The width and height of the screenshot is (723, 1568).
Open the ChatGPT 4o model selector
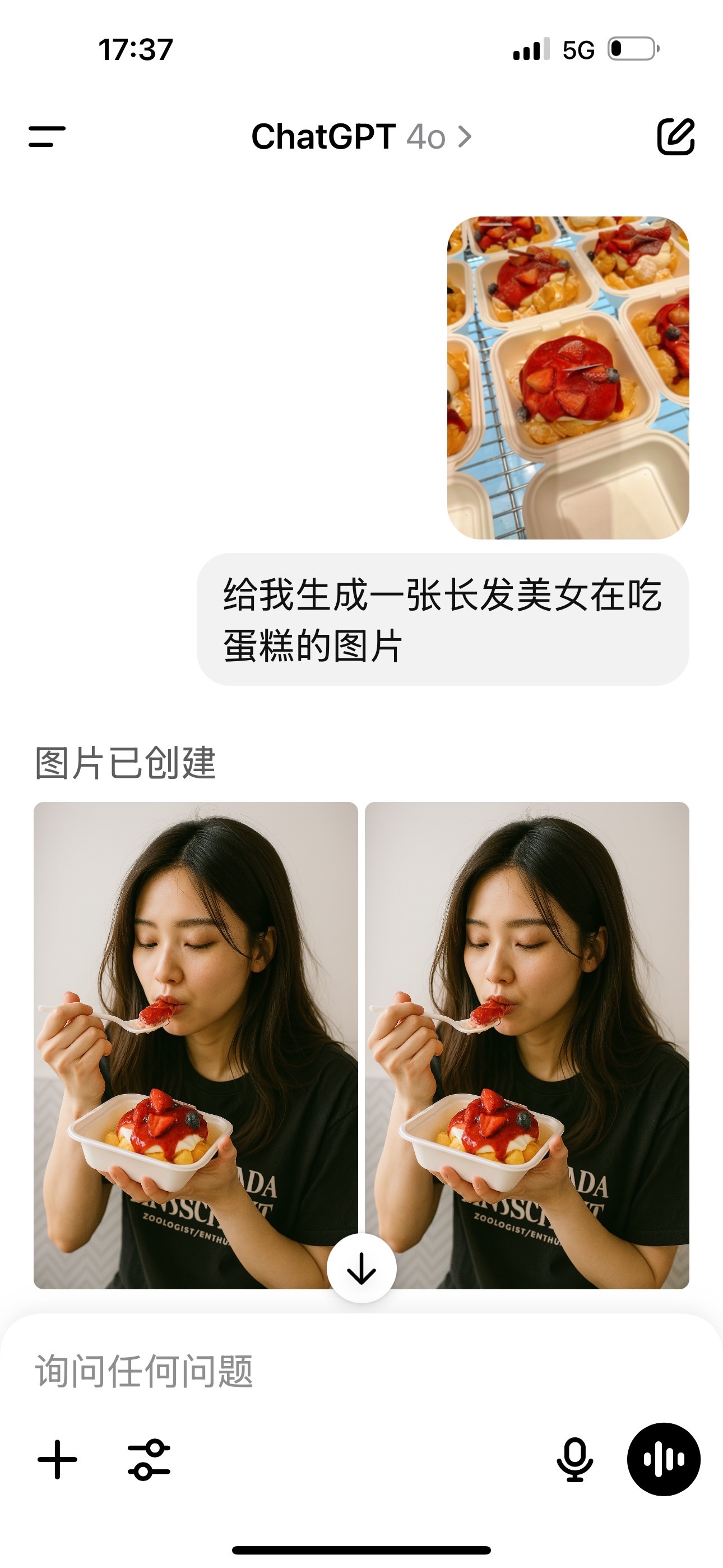pyautogui.click(x=361, y=136)
